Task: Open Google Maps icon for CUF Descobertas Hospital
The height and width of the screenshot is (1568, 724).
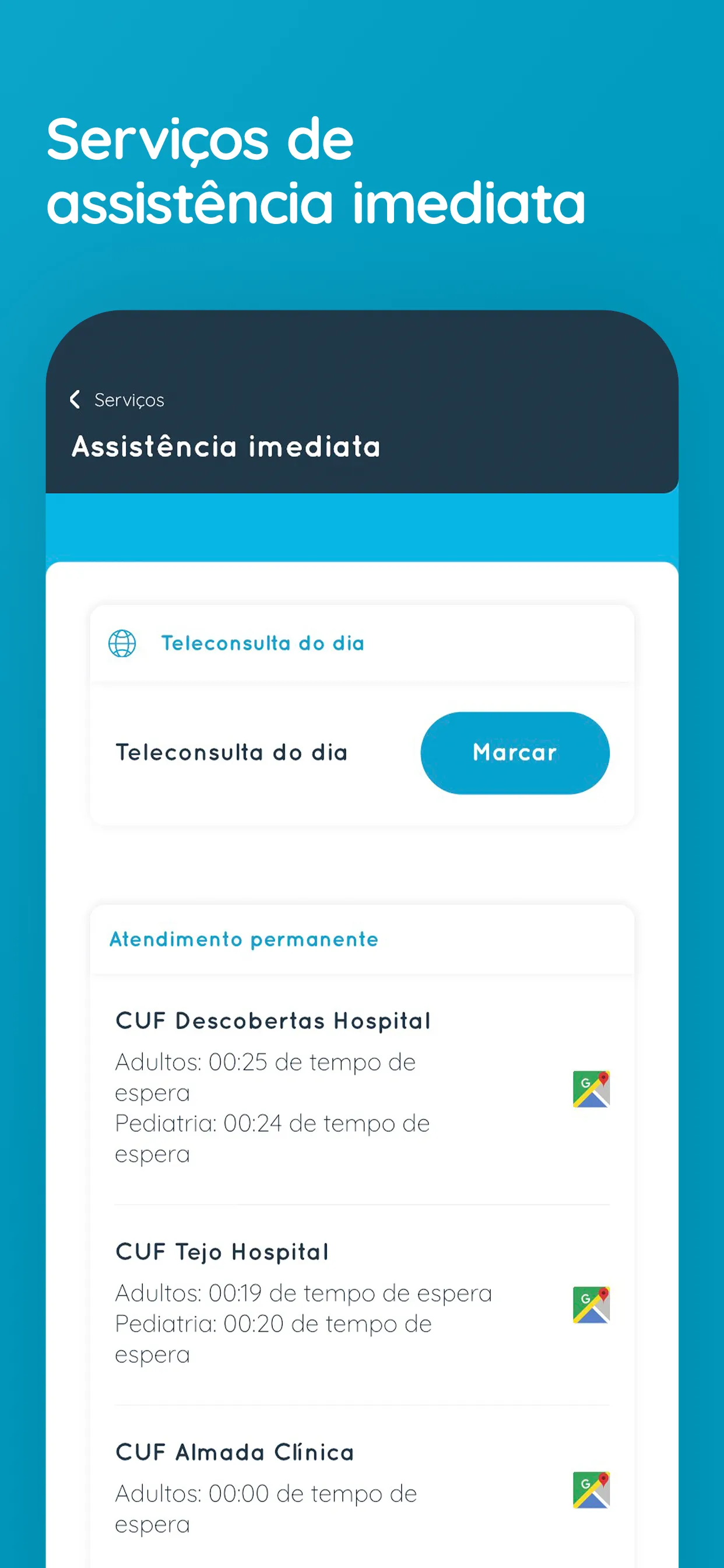Action: tap(591, 1089)
